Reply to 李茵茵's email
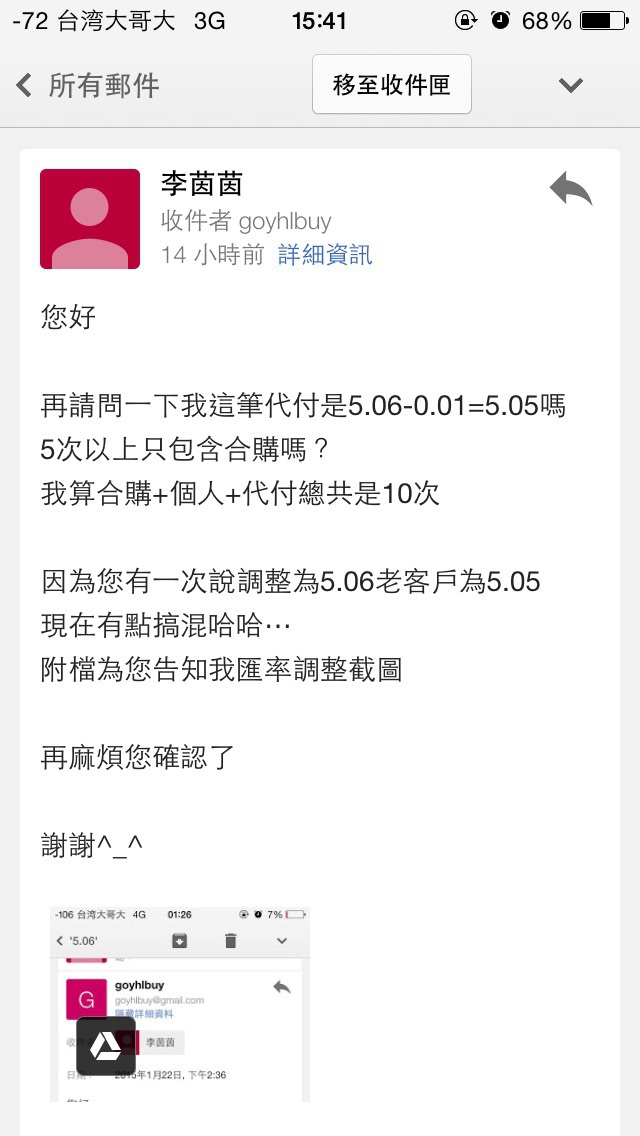The image size is (640, 1136). [x=571, y=189]
